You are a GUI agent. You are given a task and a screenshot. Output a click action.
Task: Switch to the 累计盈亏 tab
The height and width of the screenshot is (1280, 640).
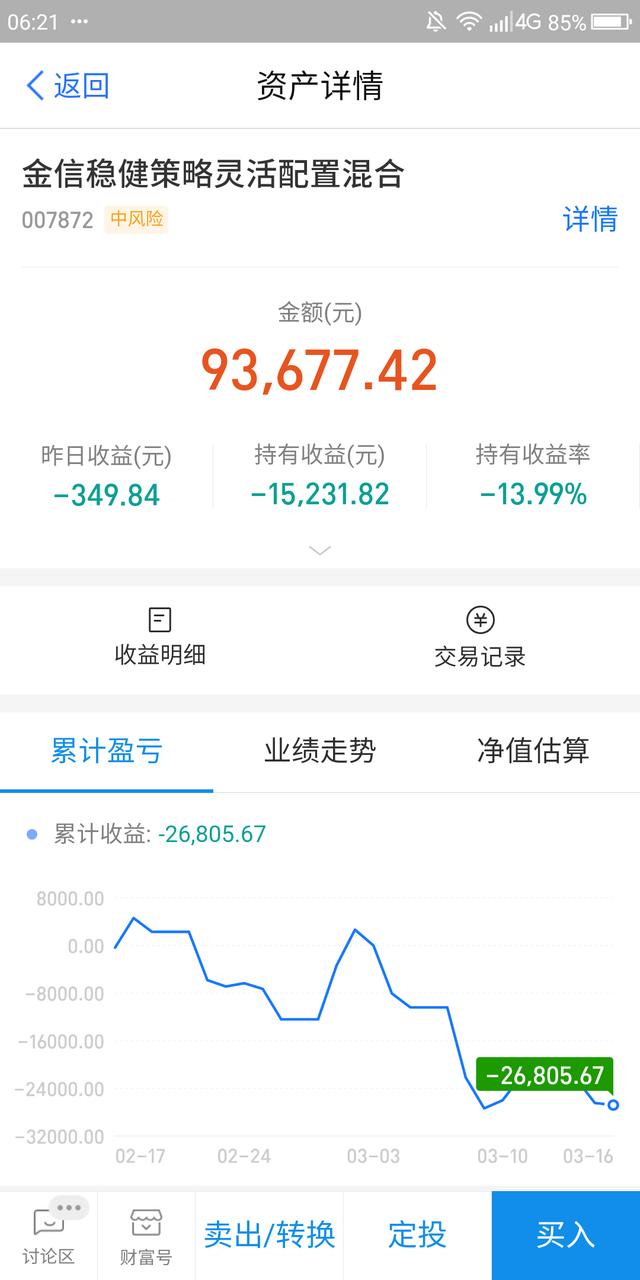(107, 751)
